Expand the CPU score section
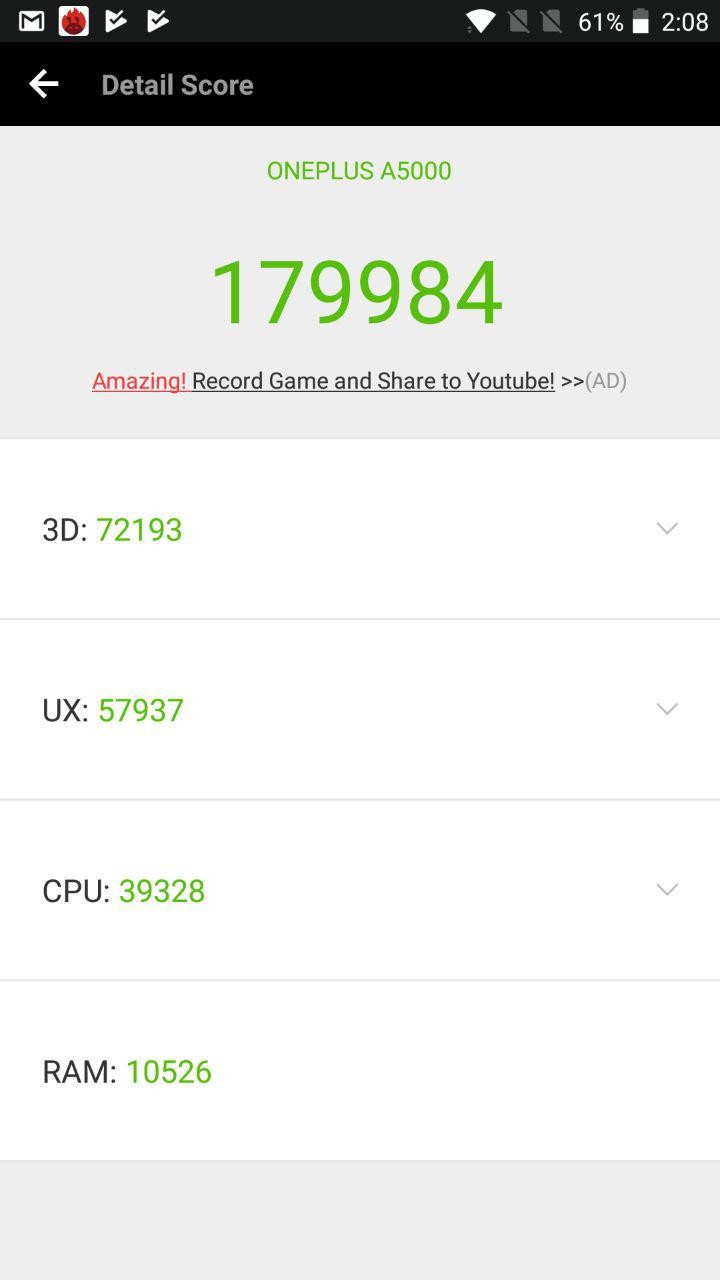The image size is (720, 1280). click(x=666, y=889)
